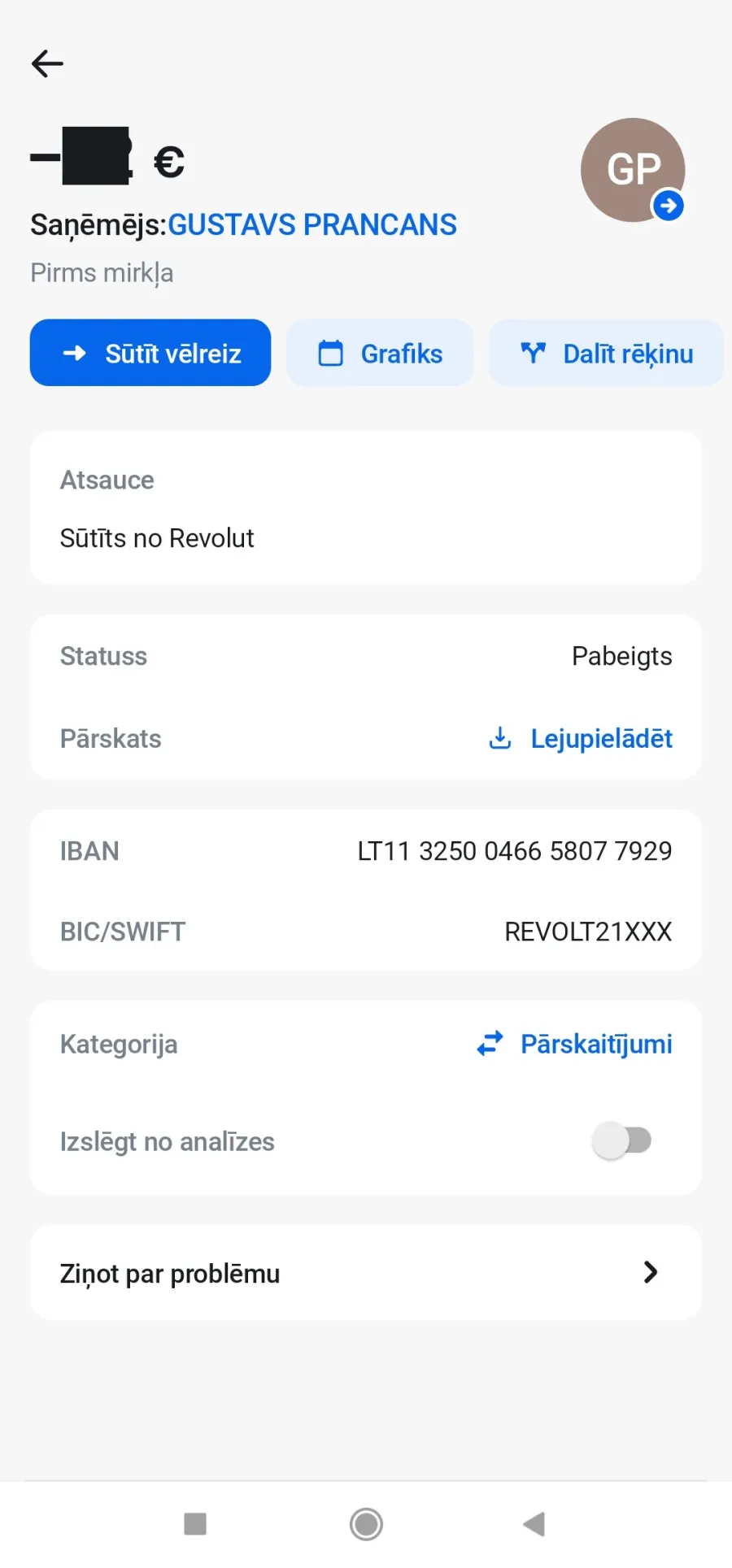Tap the system home button
The height and width of the screenshot is (1568, 732).
tap(366, 1524)
